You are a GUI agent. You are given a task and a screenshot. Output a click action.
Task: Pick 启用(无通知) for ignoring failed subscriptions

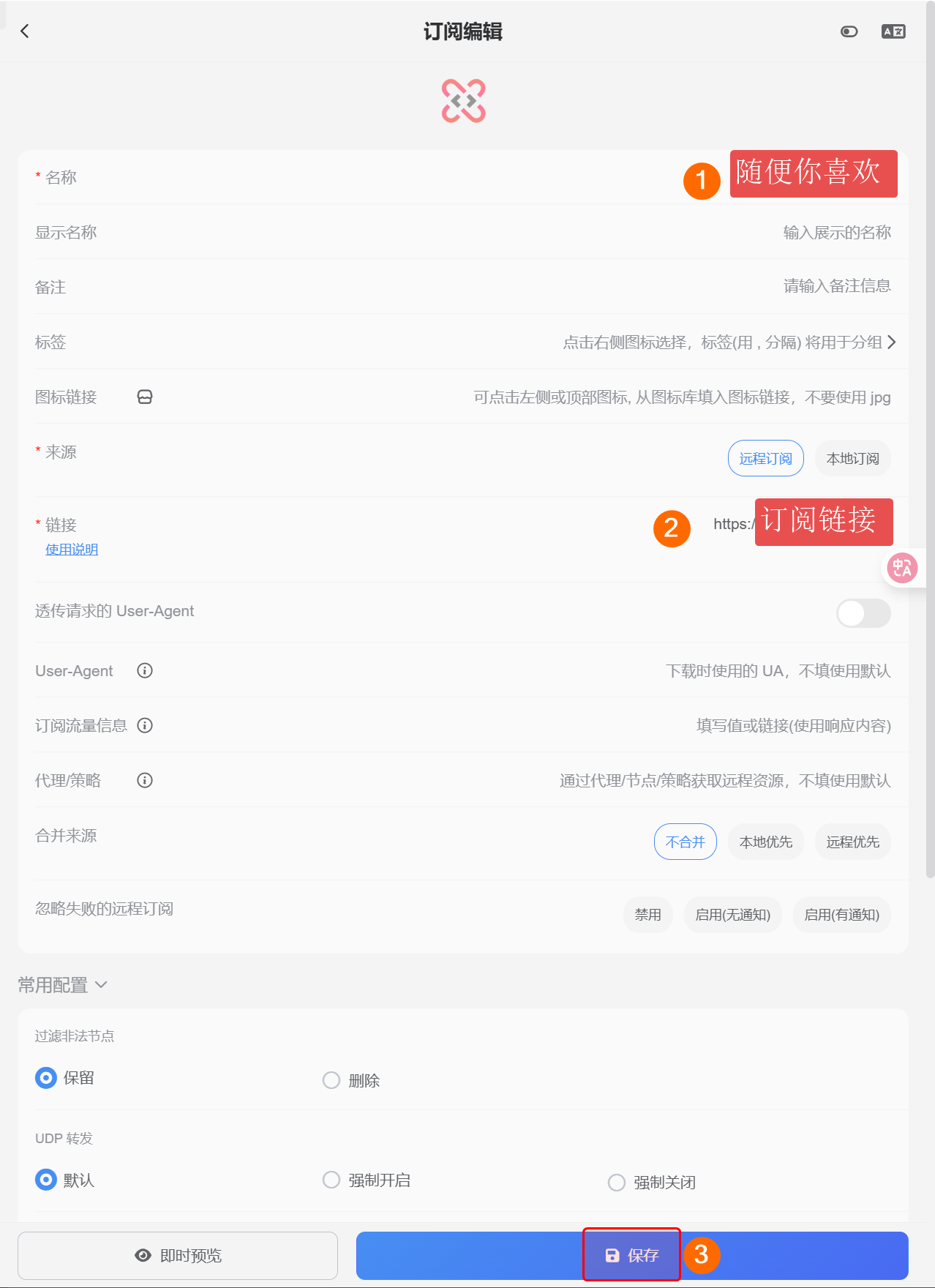pos(732,915)
